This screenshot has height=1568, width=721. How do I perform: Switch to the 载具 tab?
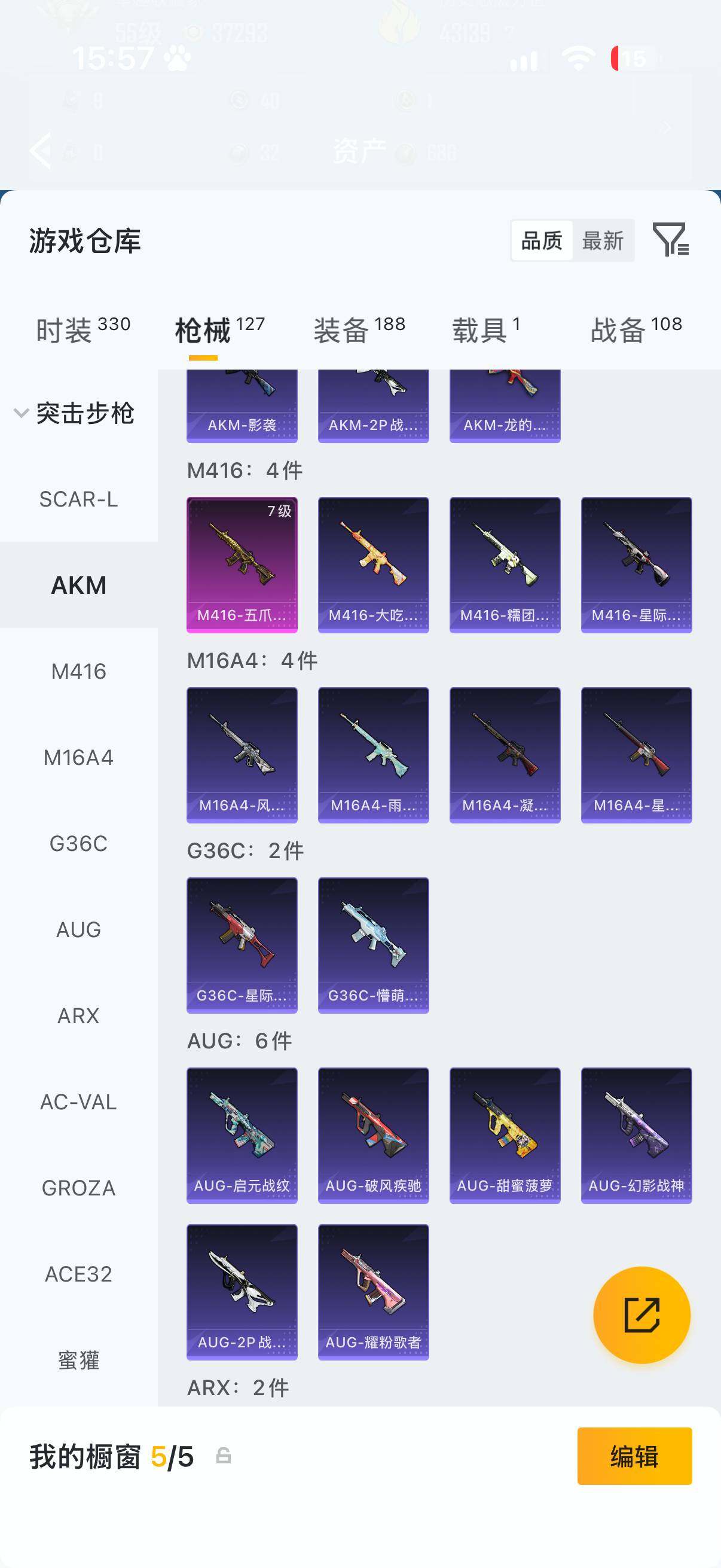pyautogui.click(x=485, y=330)
